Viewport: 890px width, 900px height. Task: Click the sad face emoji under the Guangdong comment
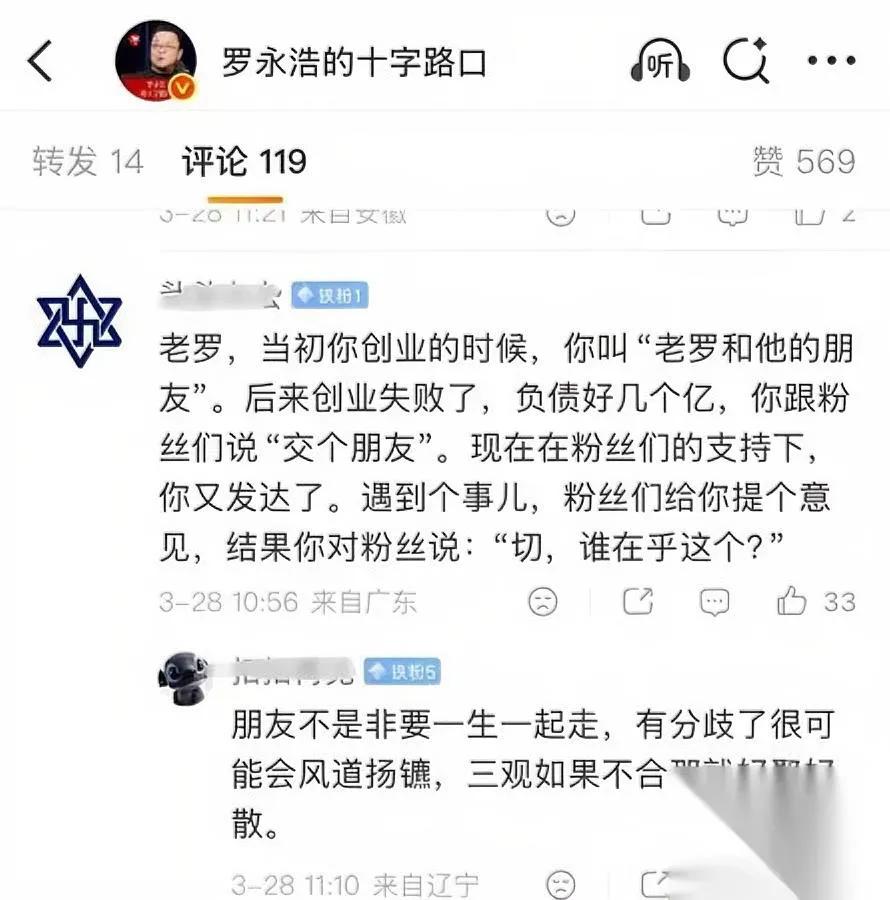point(561,603)
